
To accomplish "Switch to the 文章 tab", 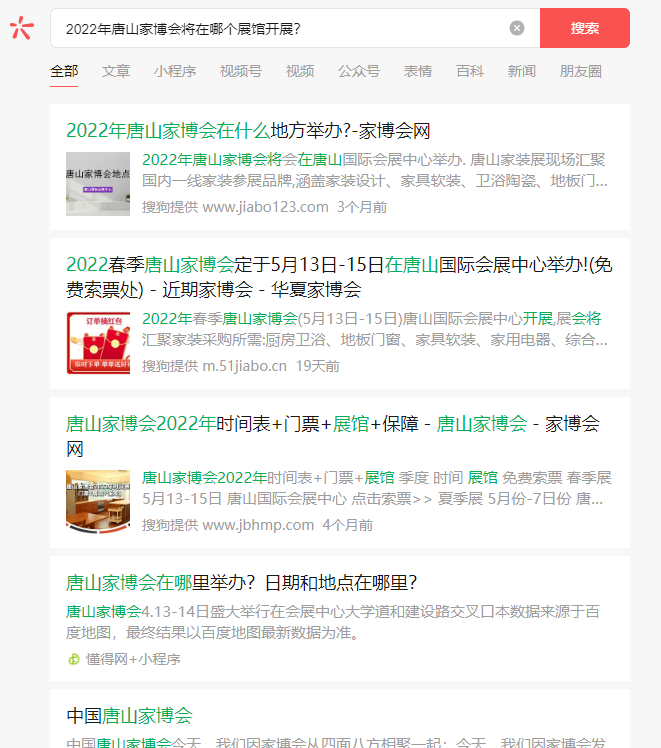I will point(116,71).
